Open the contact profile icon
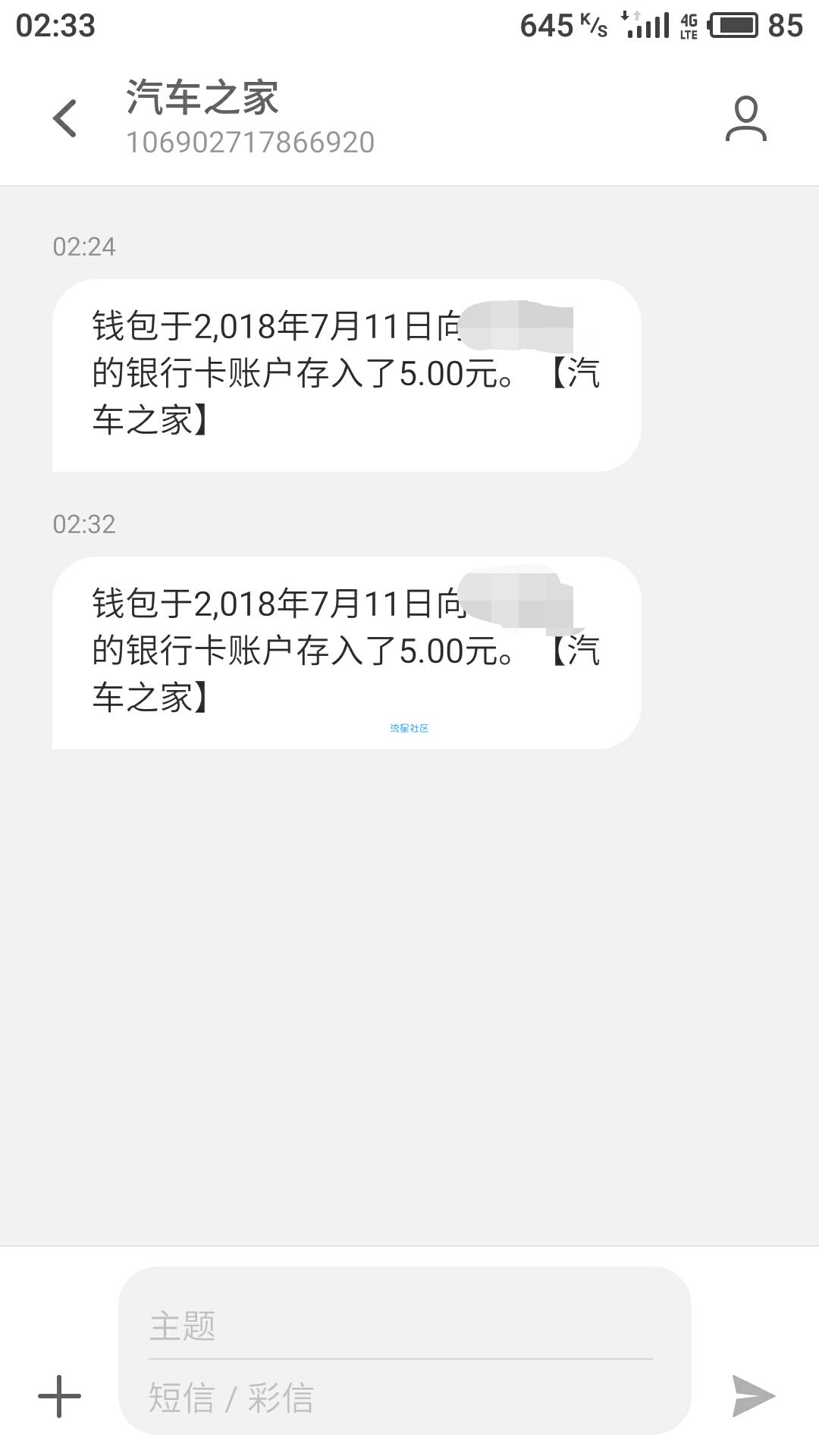Viewport: 819px width, 1456px height. tap(746, 119)
